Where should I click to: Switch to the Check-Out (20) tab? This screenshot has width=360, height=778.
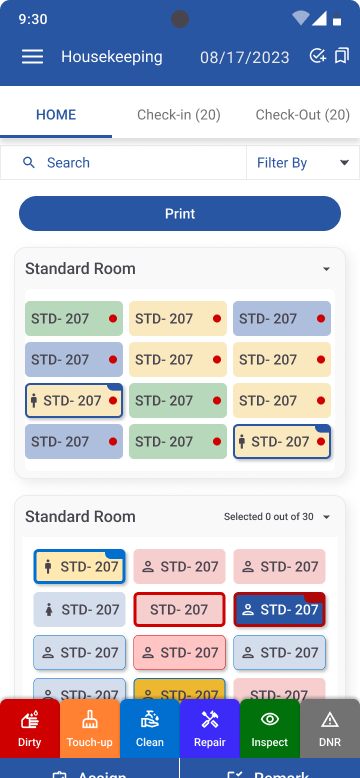pos(303,115)
